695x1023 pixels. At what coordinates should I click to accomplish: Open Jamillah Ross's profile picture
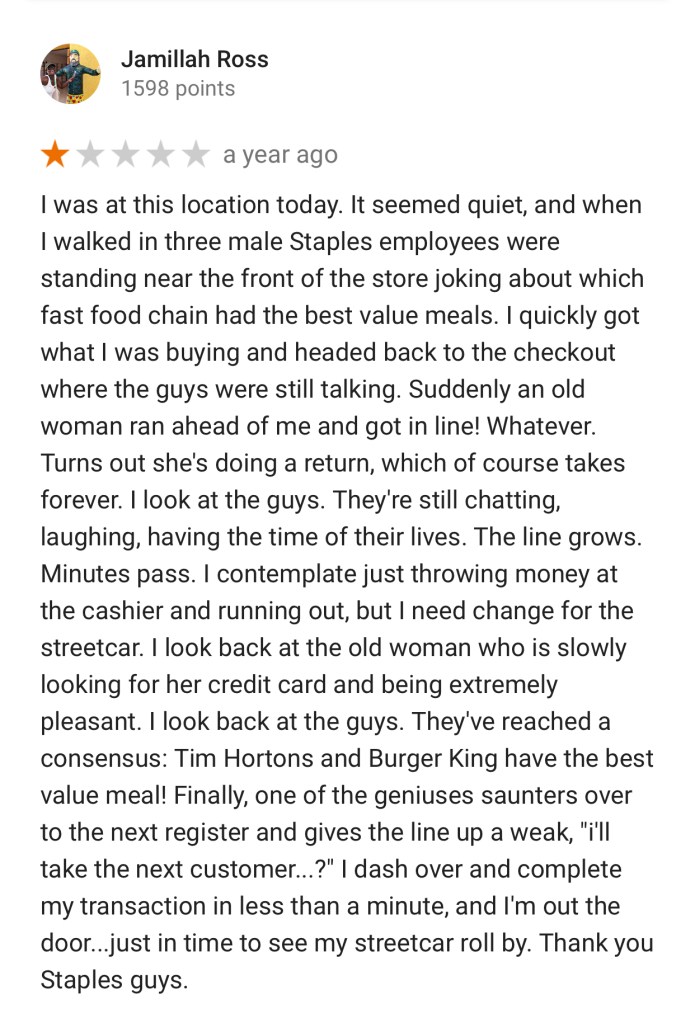(x=70, y=74)
